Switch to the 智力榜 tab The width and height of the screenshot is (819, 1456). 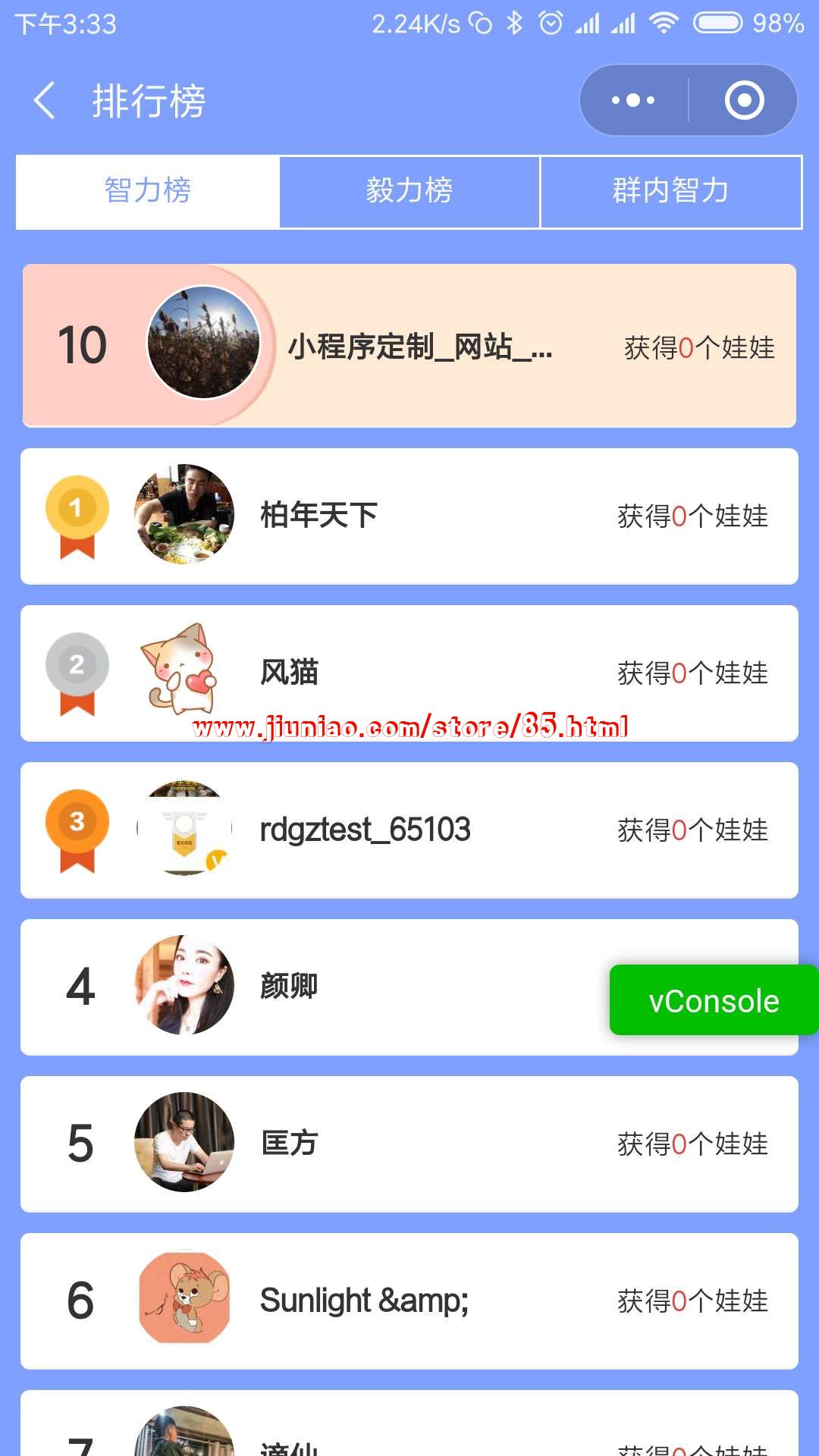coord(148,191)
